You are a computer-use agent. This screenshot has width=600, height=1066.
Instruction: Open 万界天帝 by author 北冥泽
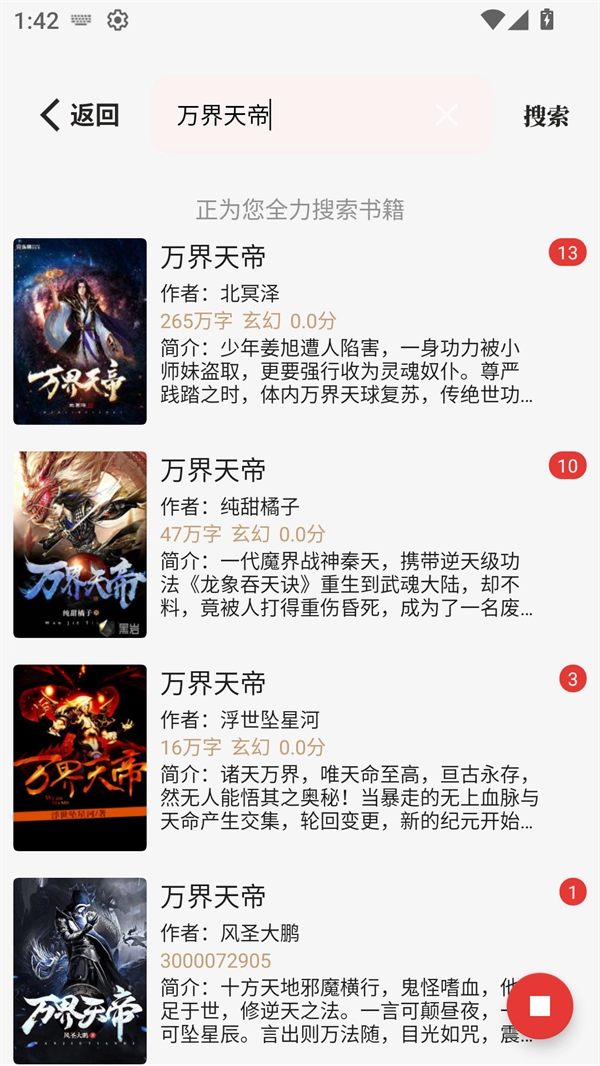click(300, 330)
